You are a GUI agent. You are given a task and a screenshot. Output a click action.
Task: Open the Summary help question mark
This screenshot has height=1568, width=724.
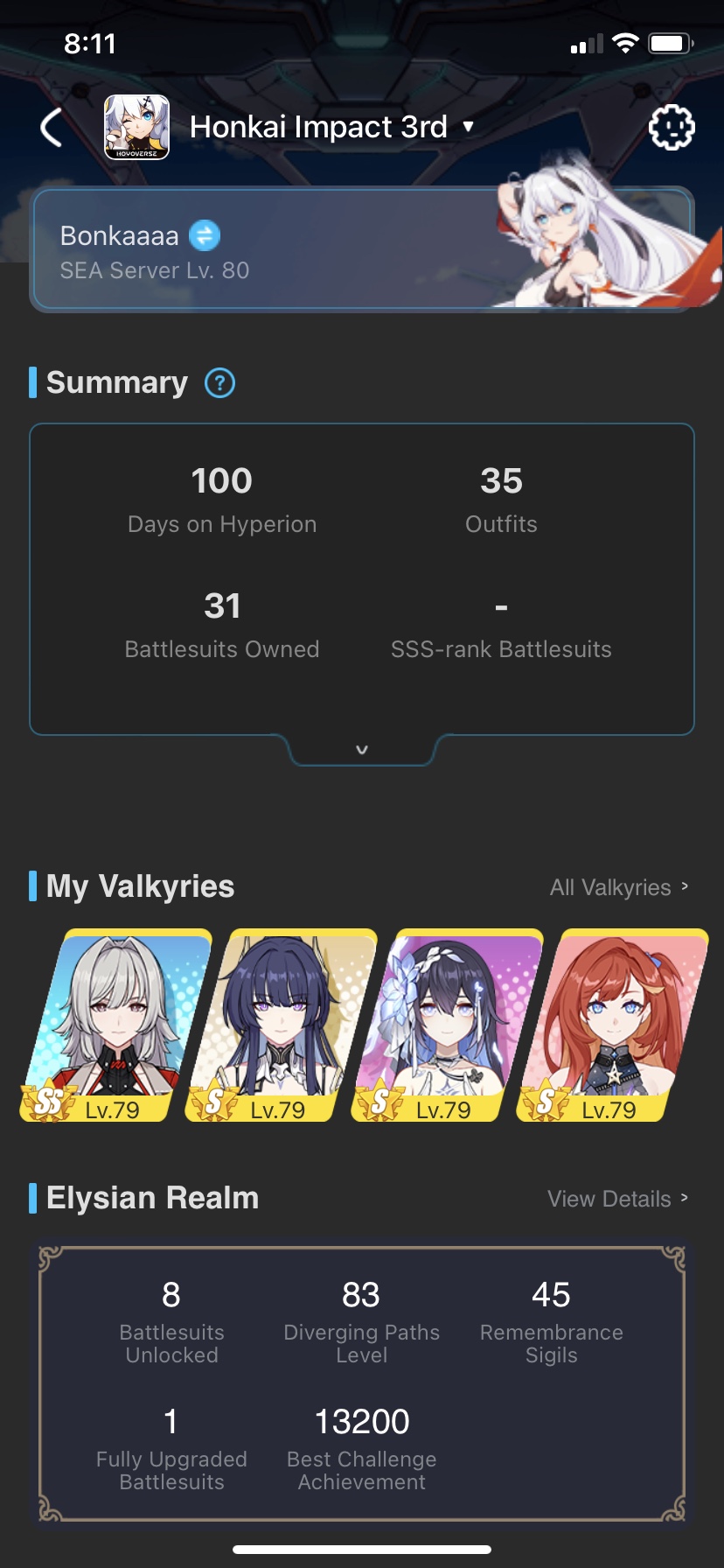219,382
